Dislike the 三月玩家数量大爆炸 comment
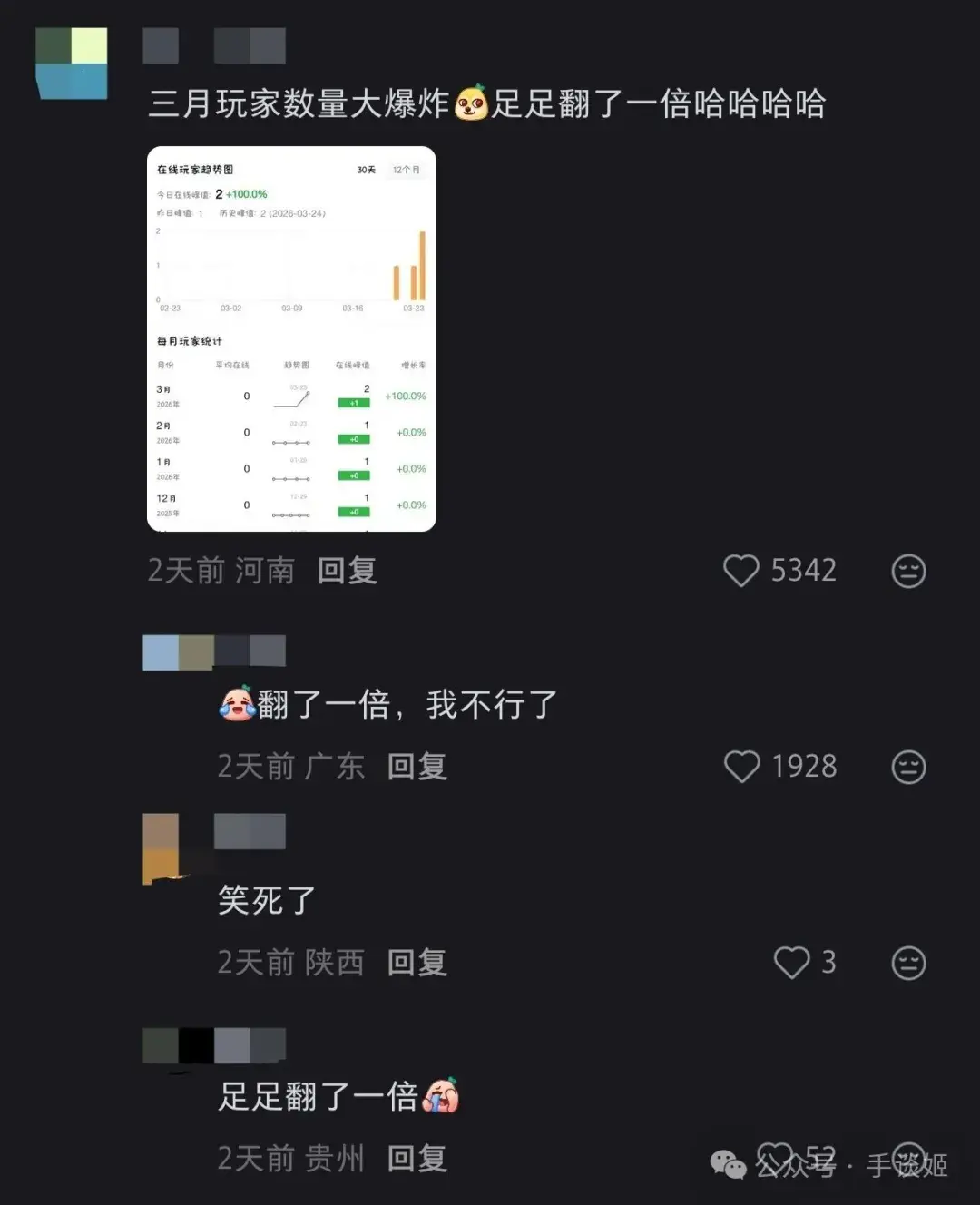Image resolution: width=980 pixels, height=1205 pixels. coord(908,571)
